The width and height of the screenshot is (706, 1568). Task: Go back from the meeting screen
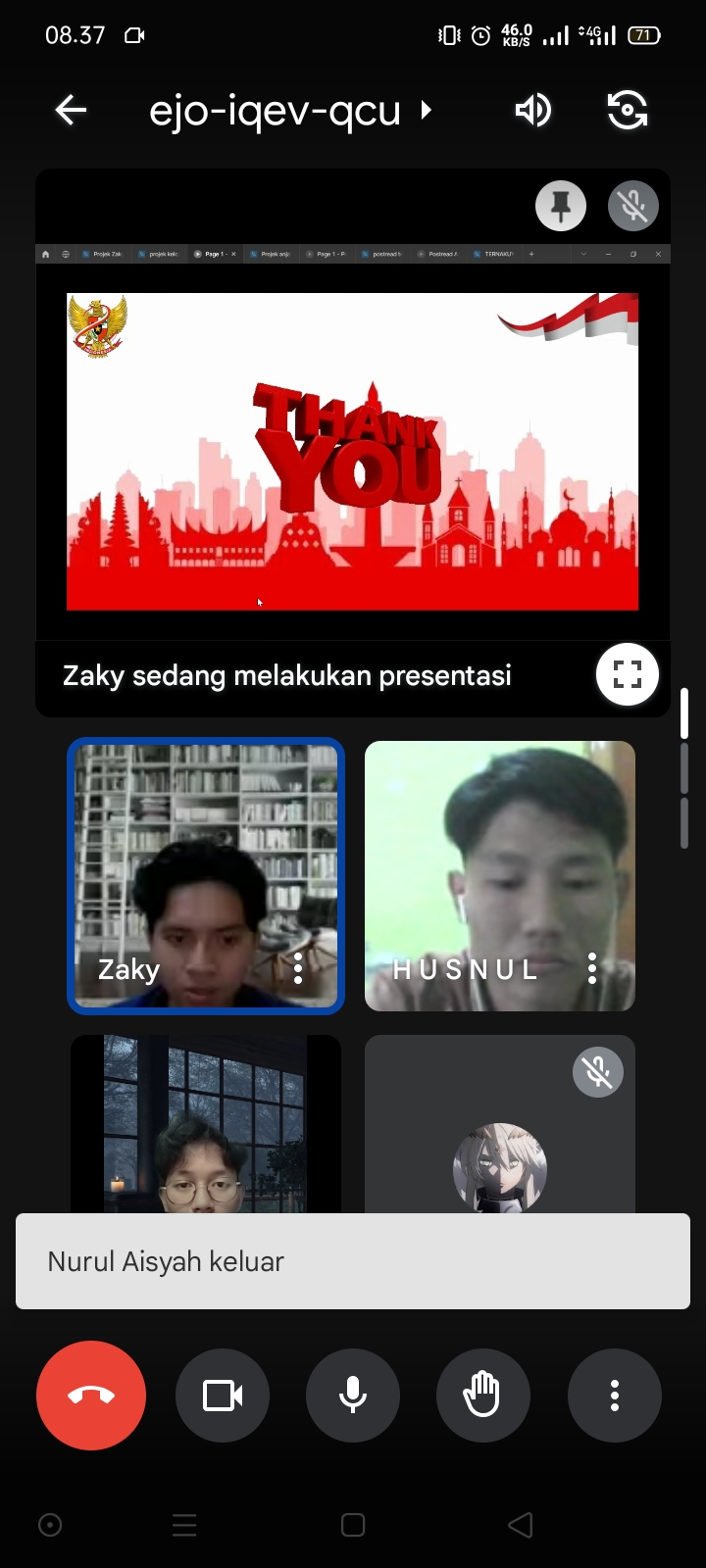[x=71, y=111]
